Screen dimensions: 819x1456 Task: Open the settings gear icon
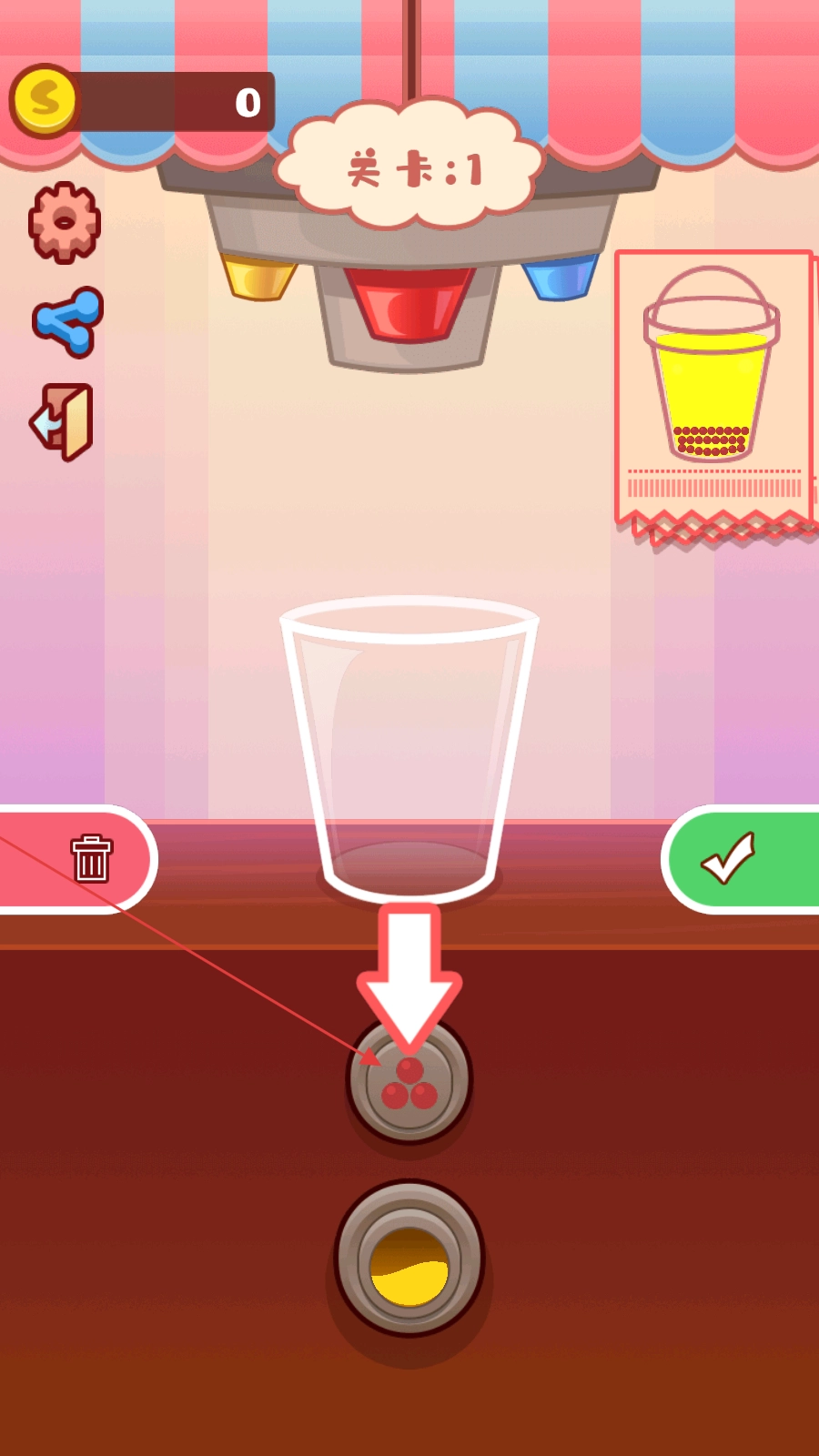[64, 222]
